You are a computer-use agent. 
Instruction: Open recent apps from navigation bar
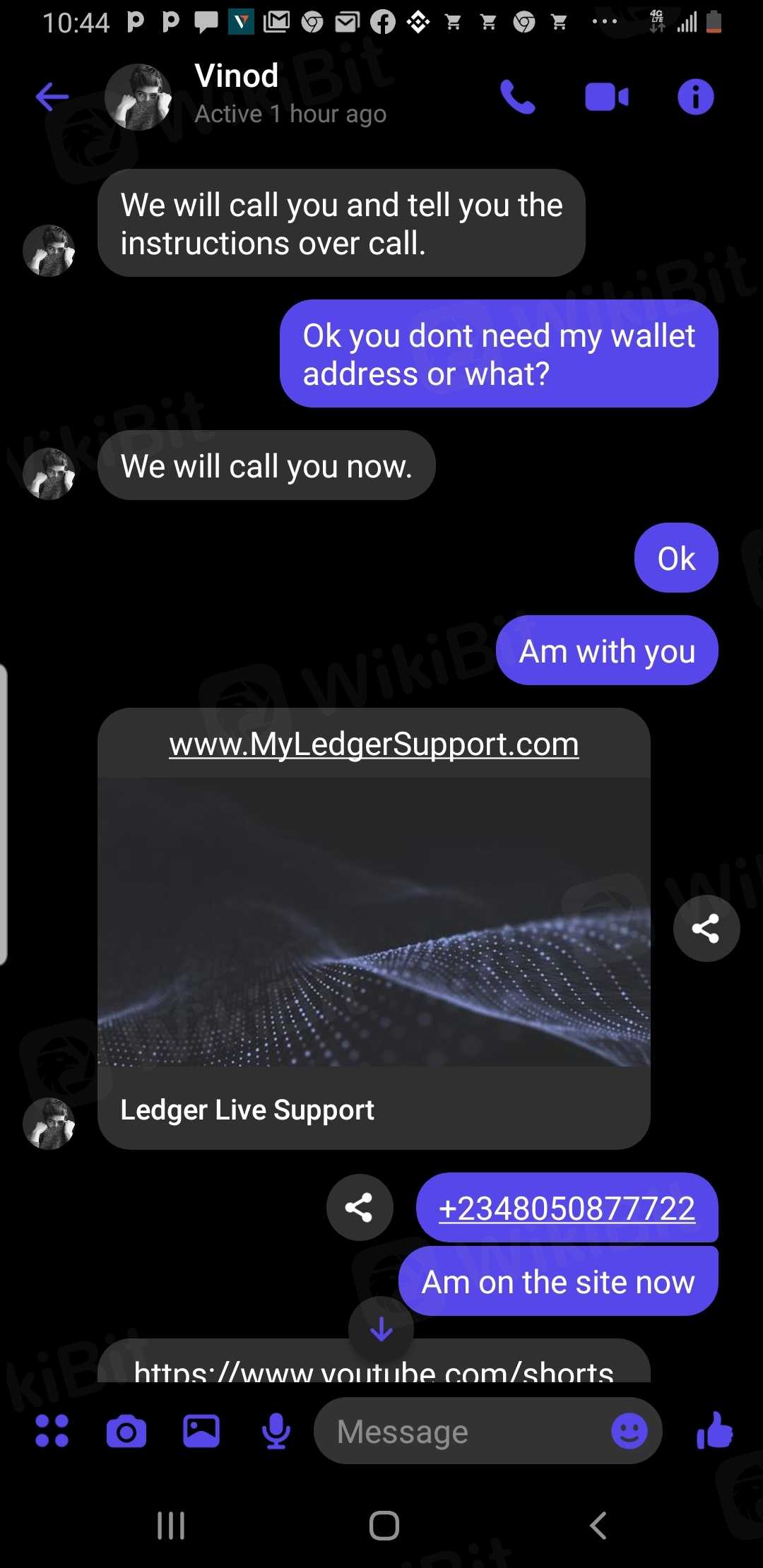coord(171,1525)
